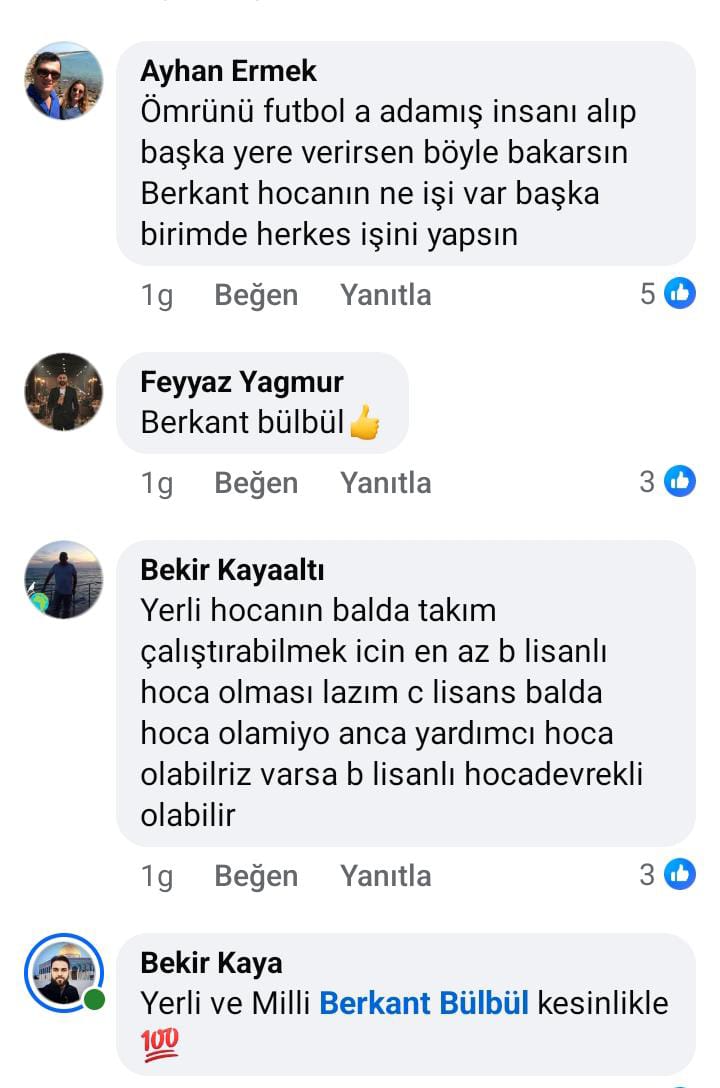Open Feyyaz Yagmur's profile from the name

point(241,382)
